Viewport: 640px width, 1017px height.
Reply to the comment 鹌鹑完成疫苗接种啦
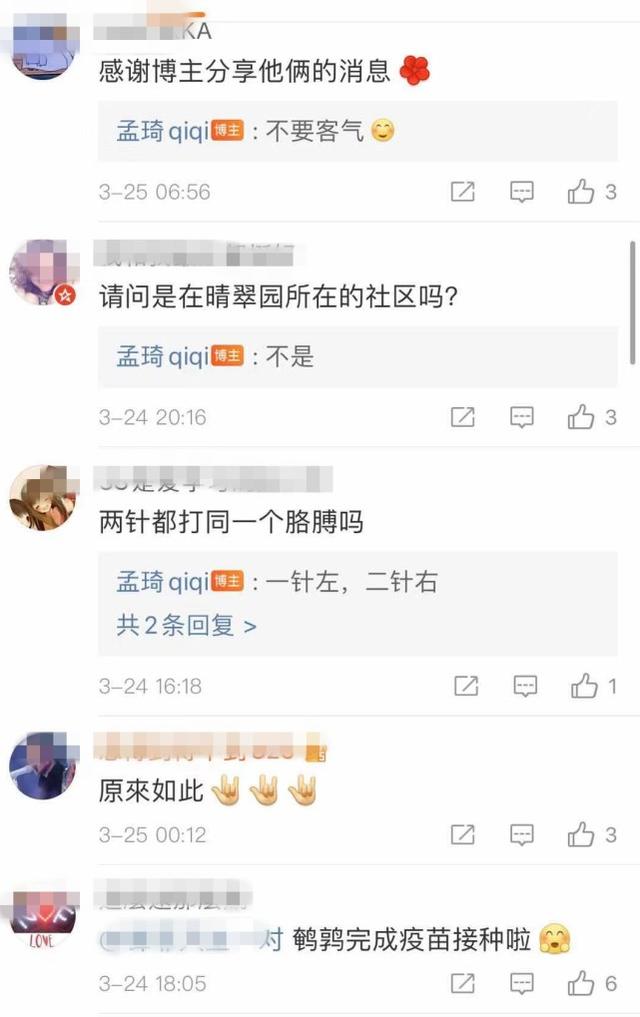[x=522, y=984]
